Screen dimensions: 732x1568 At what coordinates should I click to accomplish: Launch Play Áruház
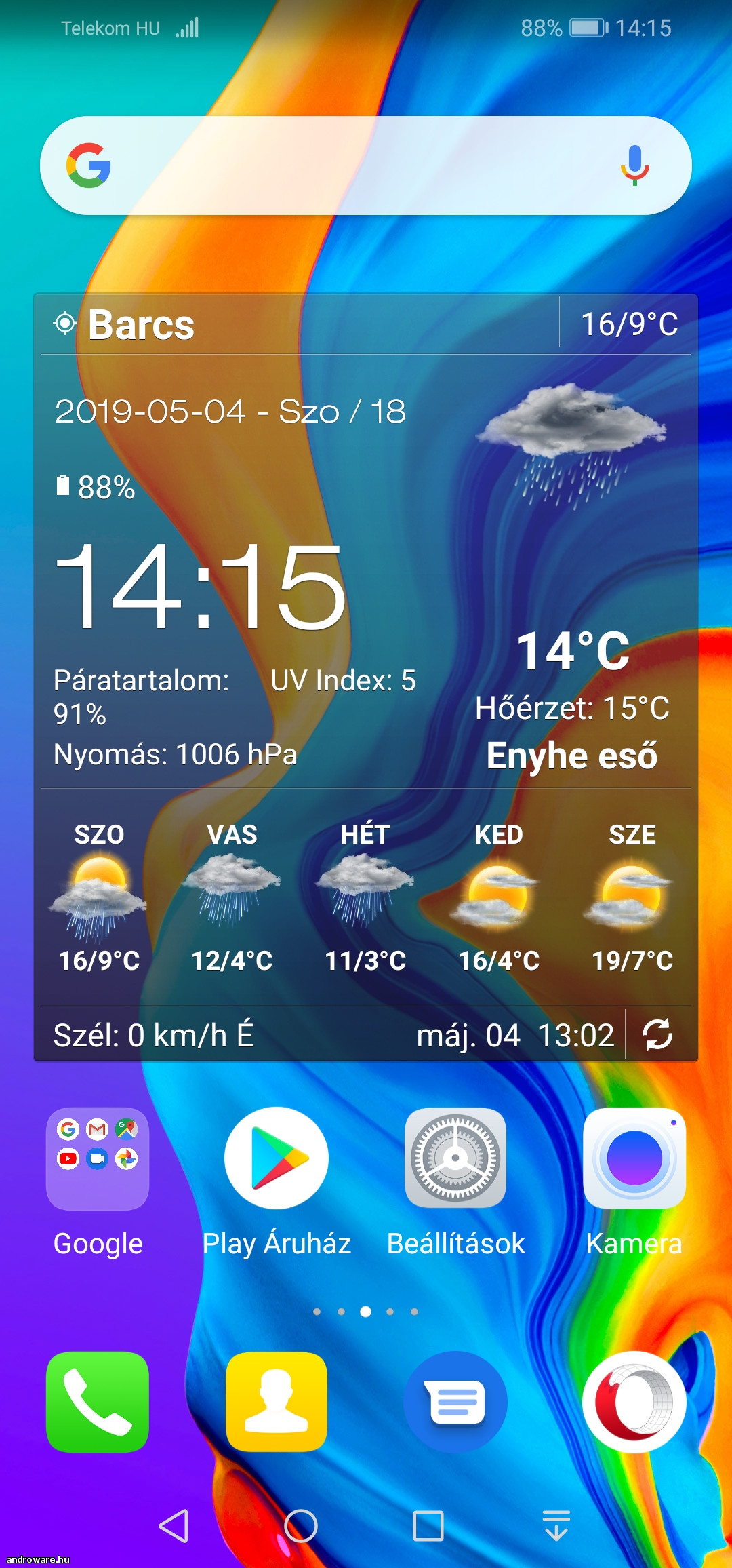coord(277,1158)
